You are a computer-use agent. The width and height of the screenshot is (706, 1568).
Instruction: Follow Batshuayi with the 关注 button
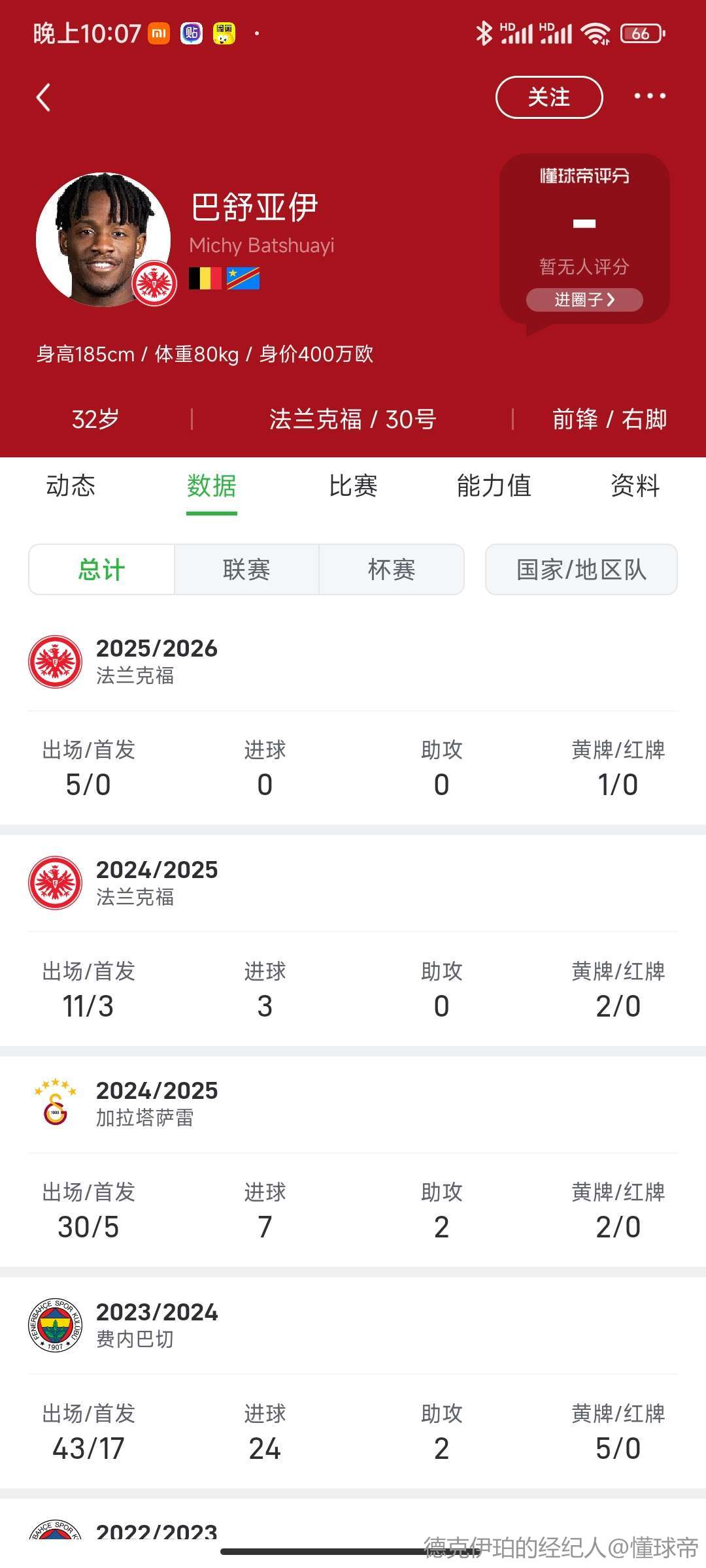[x=548, y=97]
